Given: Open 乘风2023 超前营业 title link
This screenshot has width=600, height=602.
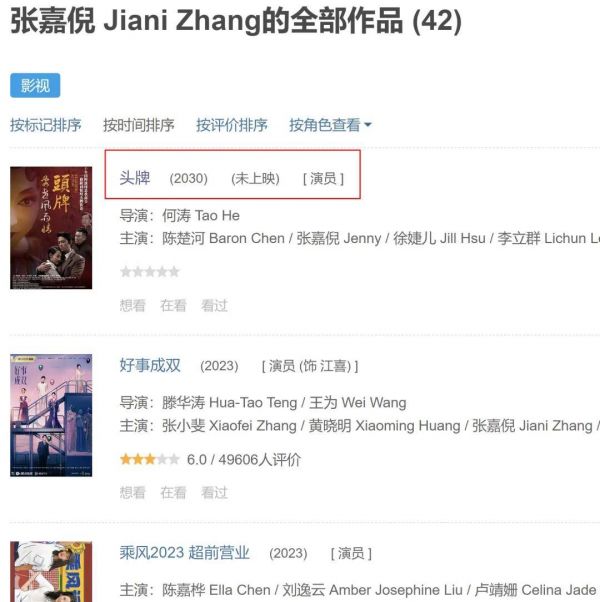Looking at the screenshot, I should click(185, 552).
